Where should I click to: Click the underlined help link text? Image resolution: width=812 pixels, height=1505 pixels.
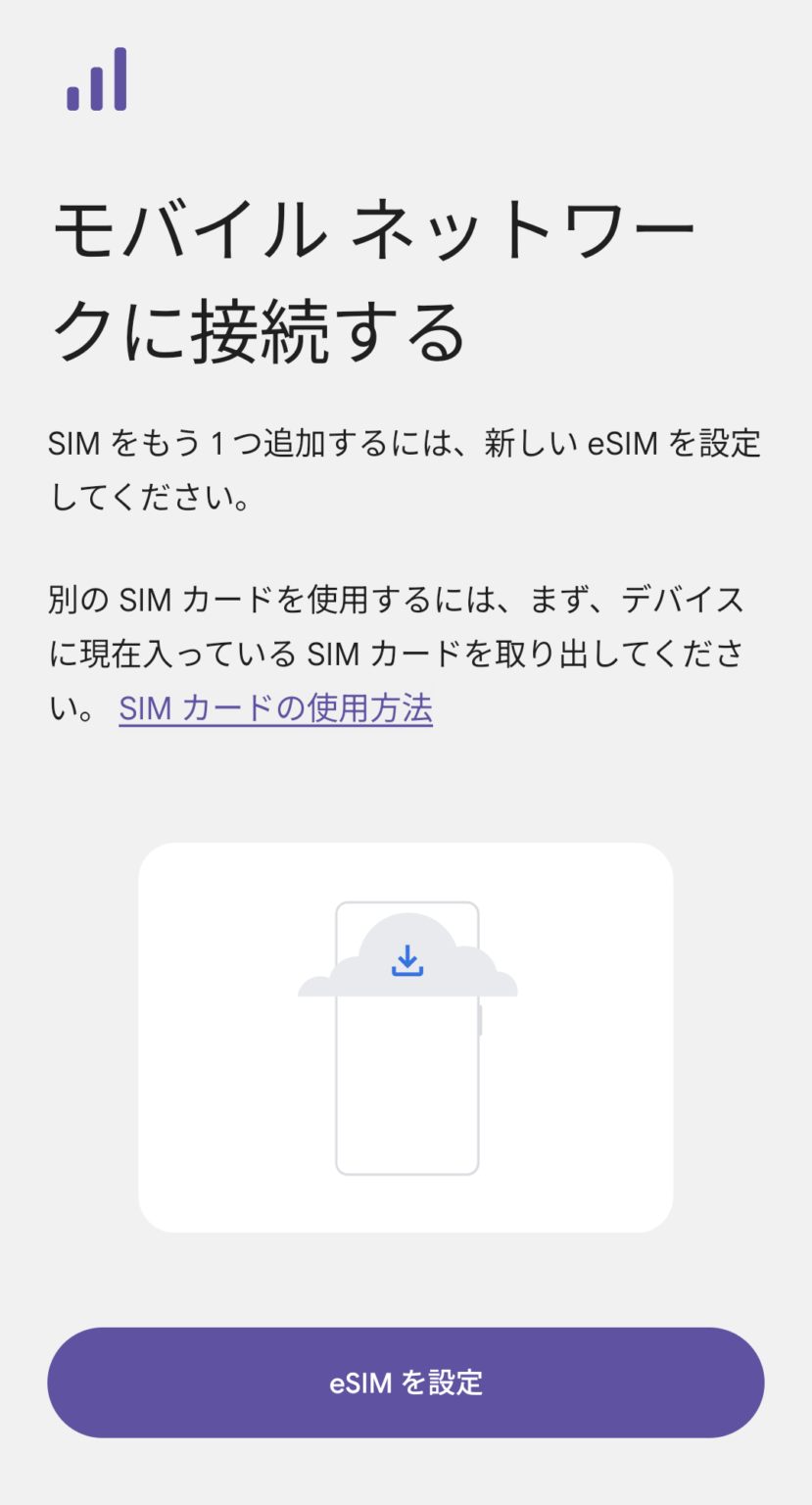pyautogui.click(x=275, y=707)
